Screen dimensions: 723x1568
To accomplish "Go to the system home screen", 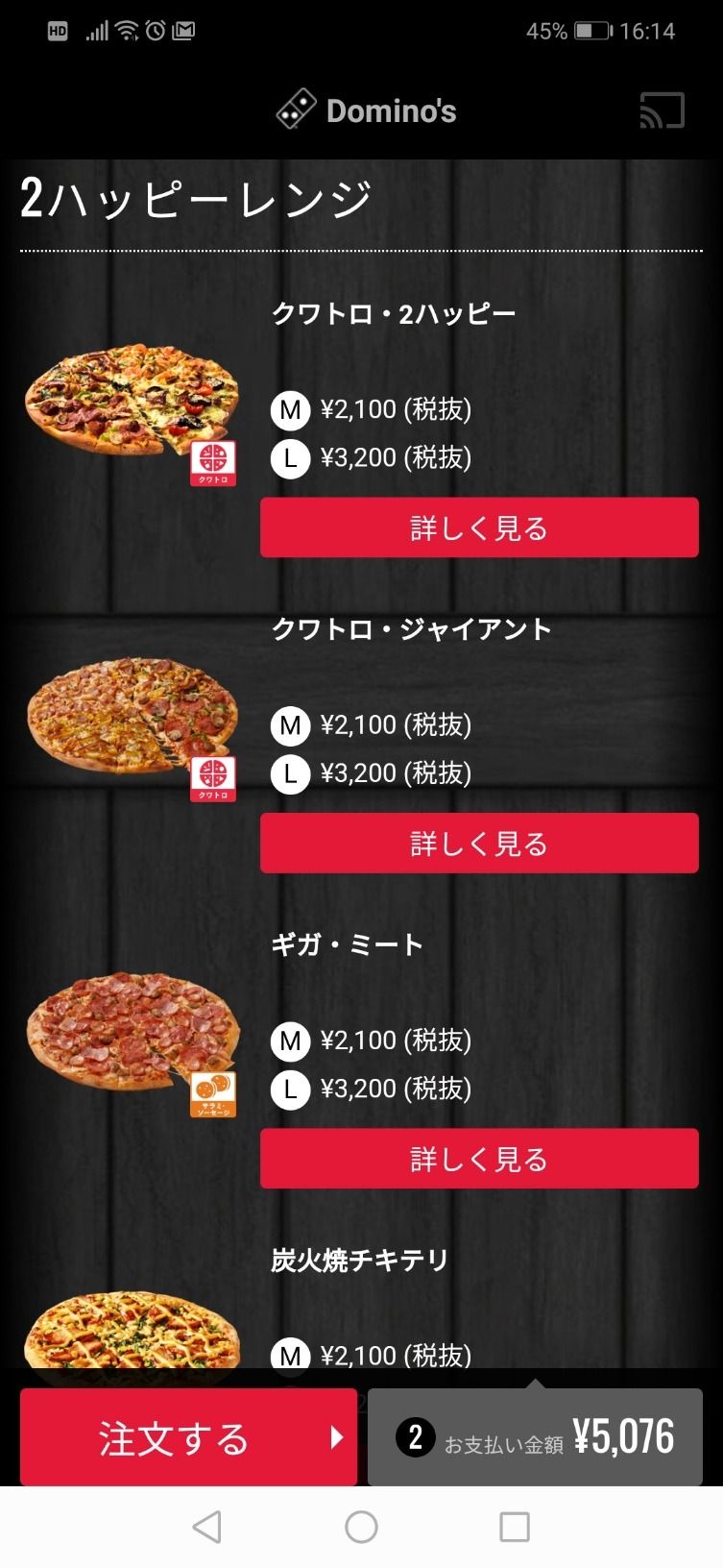I will (361, 1527).
